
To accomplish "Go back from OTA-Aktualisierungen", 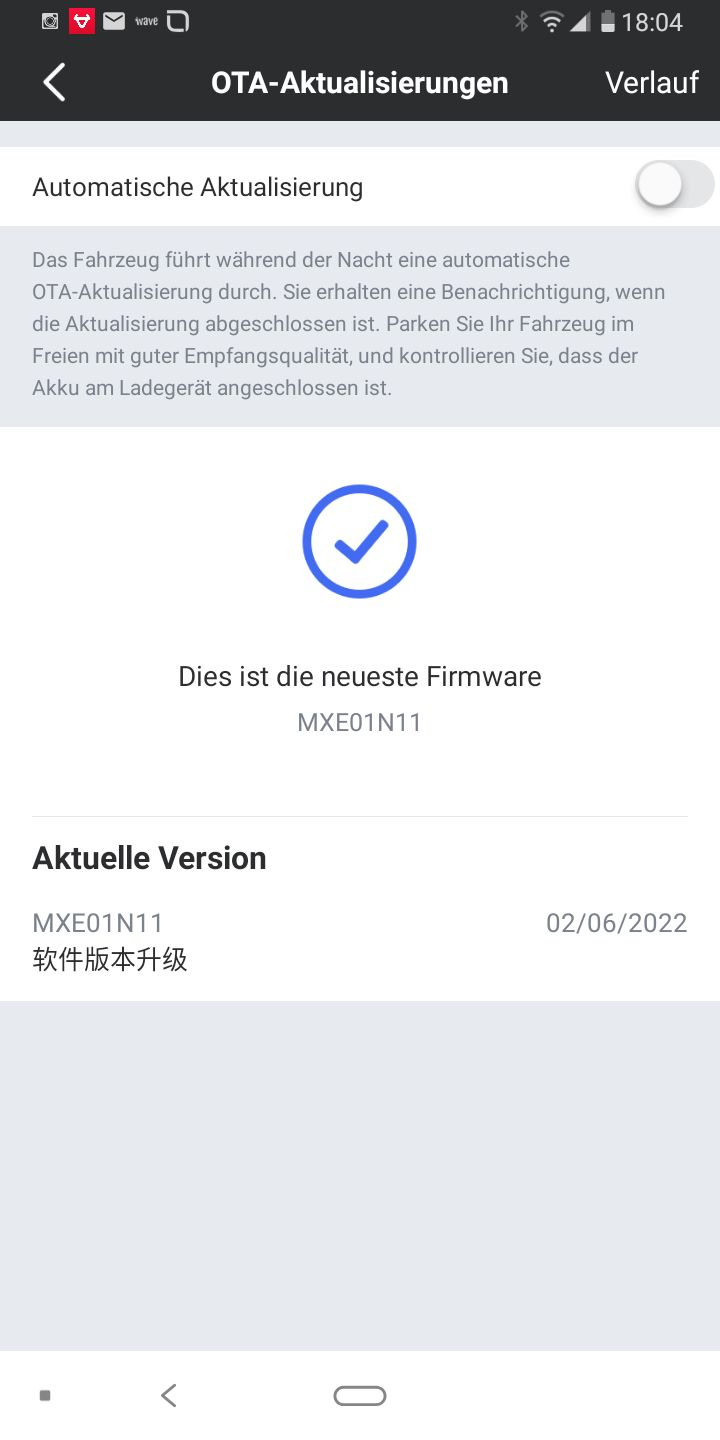I will pyautogui.click(x=54, y=82).
